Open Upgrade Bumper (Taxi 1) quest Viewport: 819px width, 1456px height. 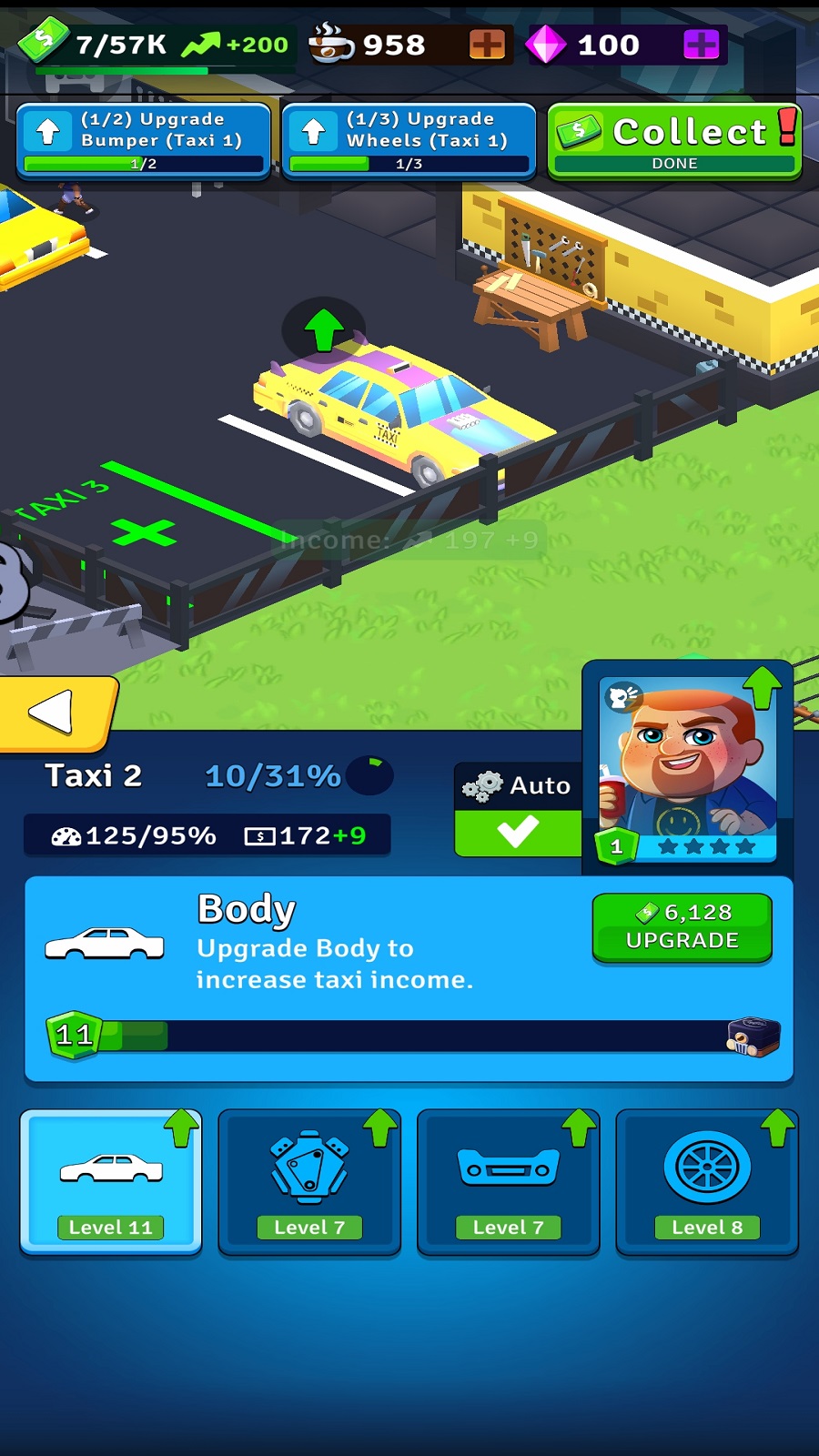pos(144,142)
